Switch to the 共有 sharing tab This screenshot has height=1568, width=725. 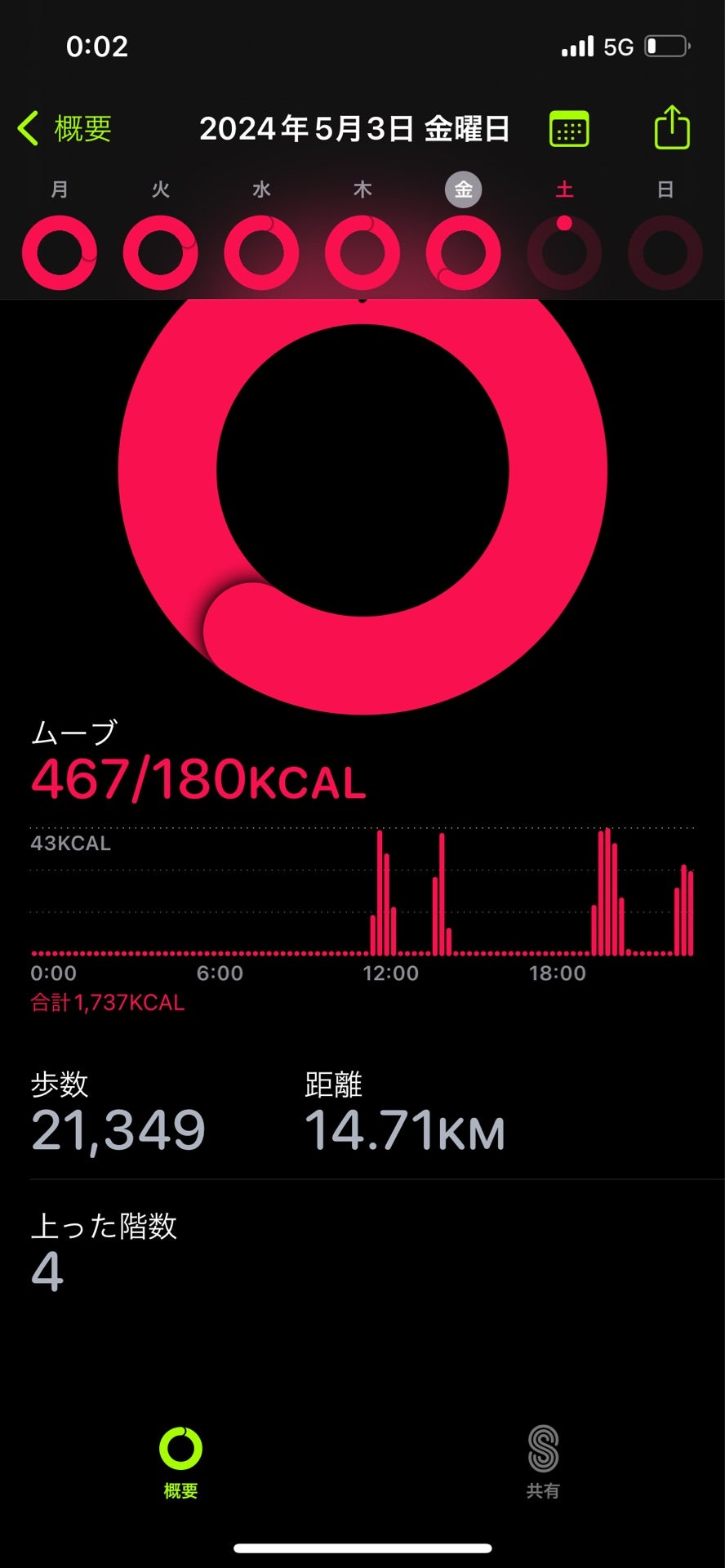point(543,1462)
